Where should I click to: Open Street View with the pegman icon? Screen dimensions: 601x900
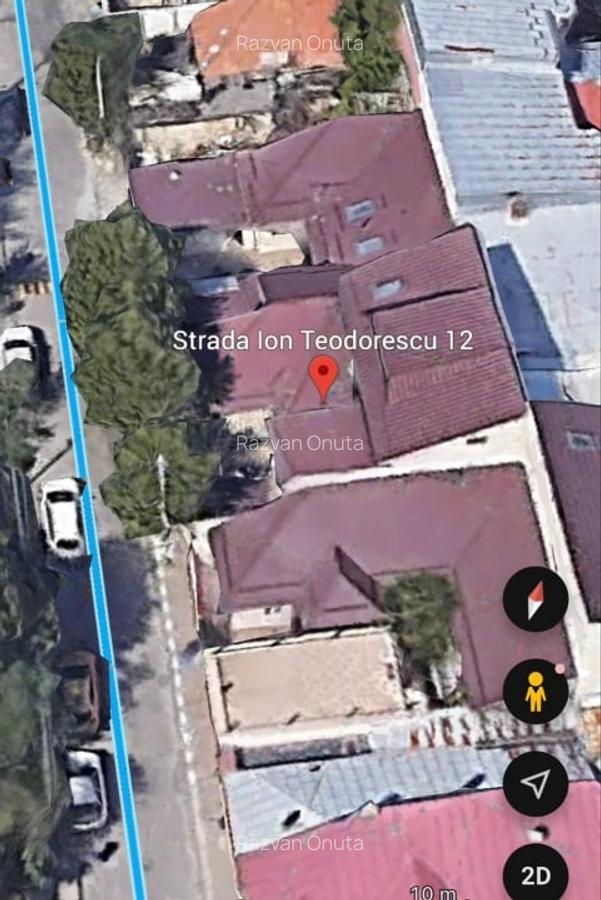[535, 691]
